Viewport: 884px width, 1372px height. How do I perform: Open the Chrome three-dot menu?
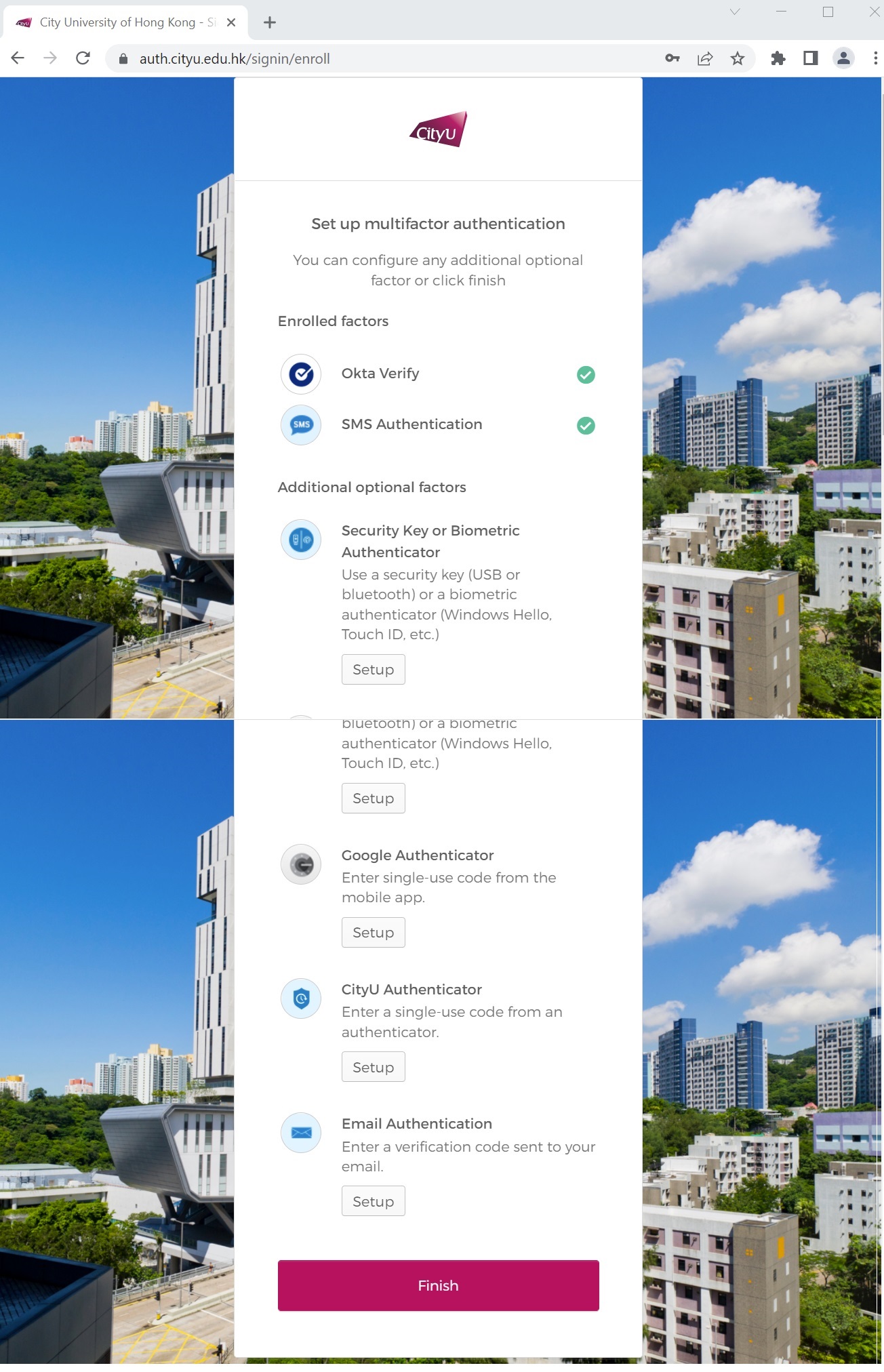click(x=875, y=58)
